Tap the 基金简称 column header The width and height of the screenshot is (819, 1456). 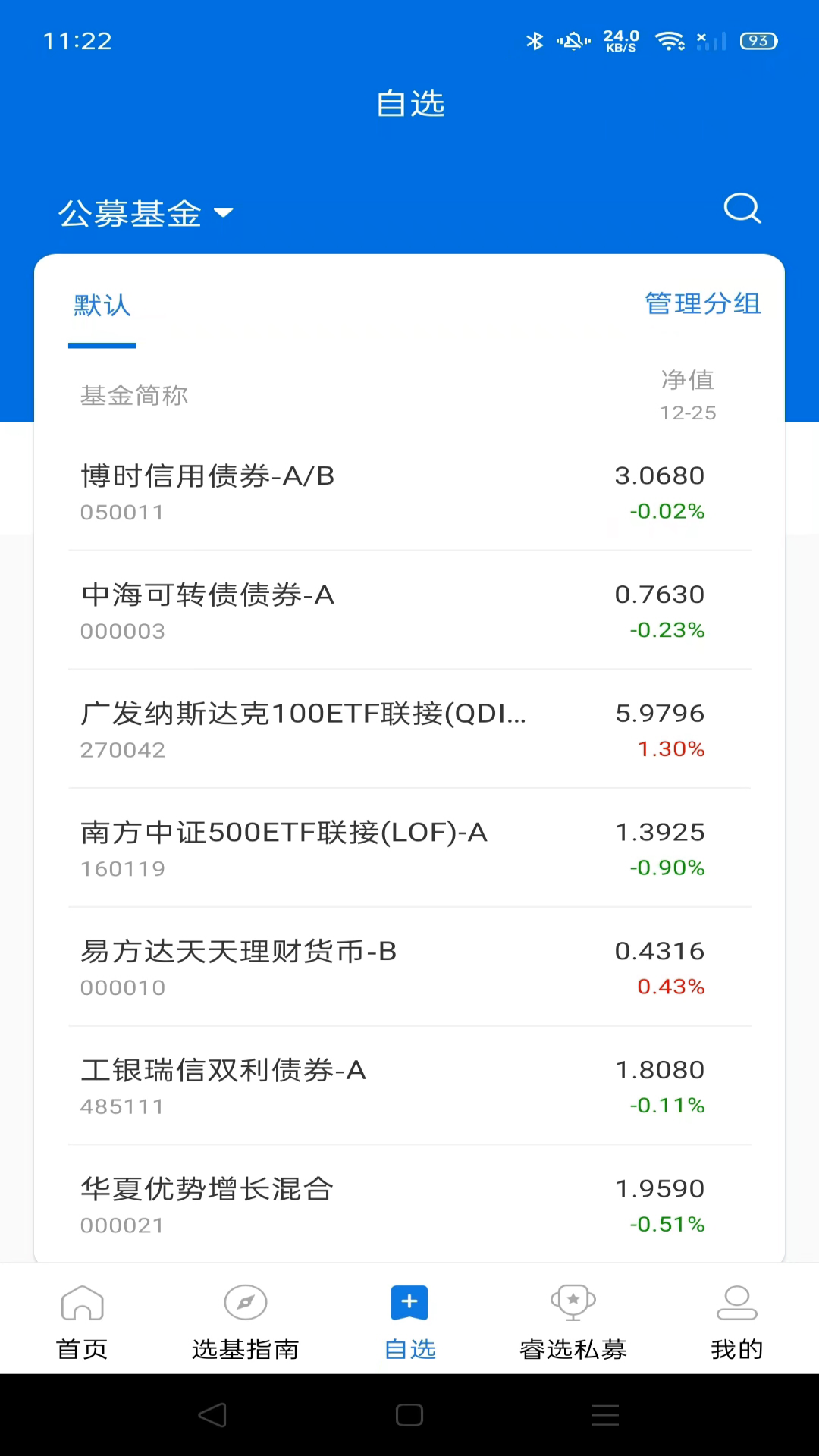[x=133, y=395]
